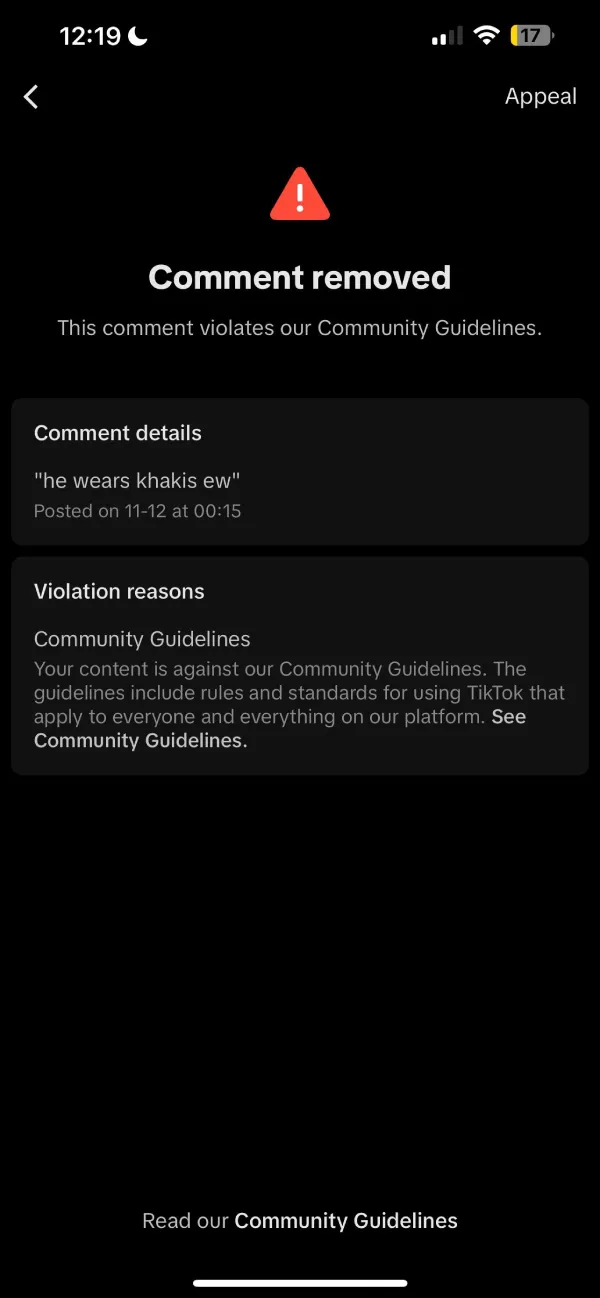600x1298 pixels.
Task: Appeal the comment removal
Action: click(x=540, y=97)
